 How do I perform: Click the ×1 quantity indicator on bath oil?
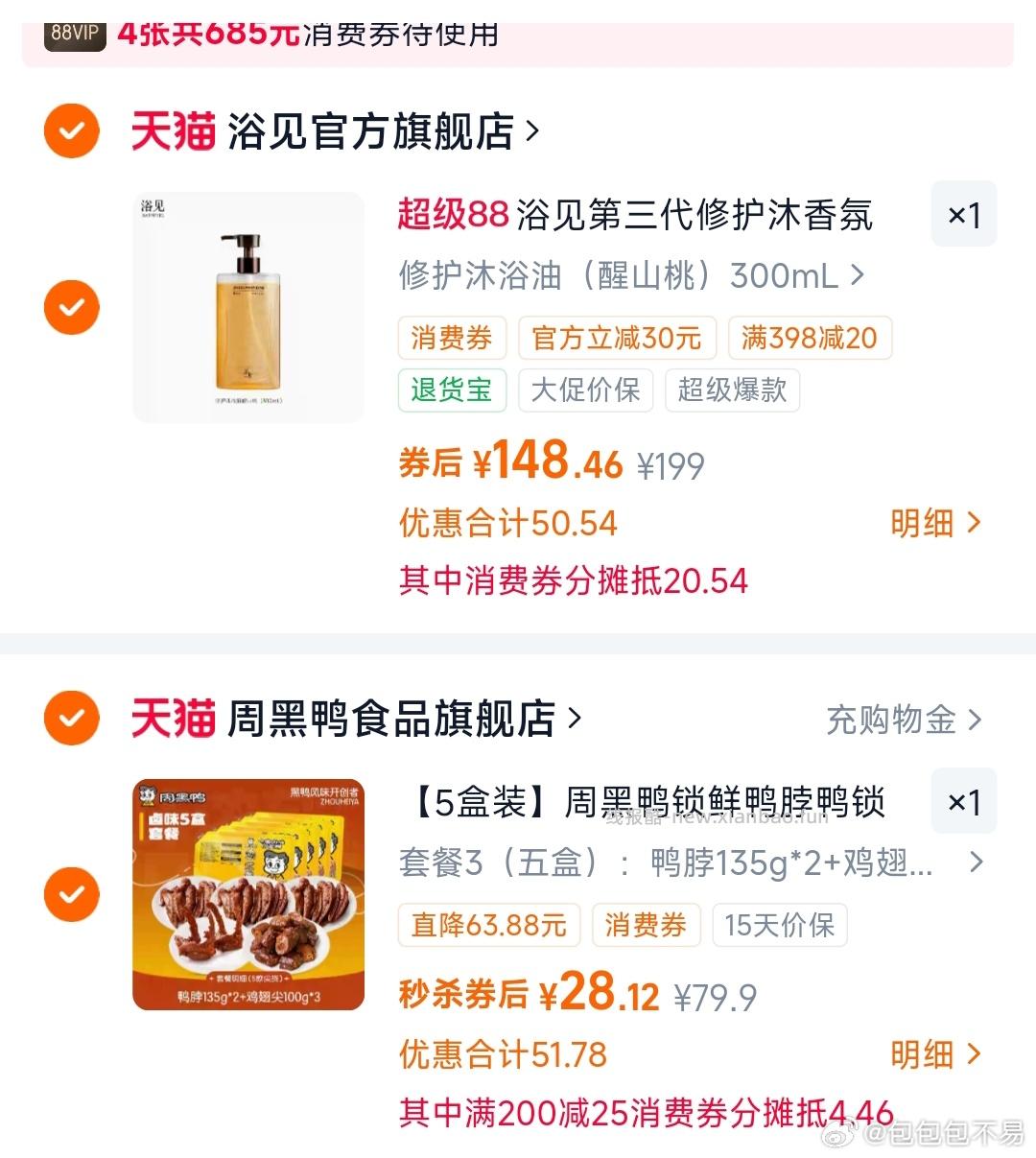[963, 214]
